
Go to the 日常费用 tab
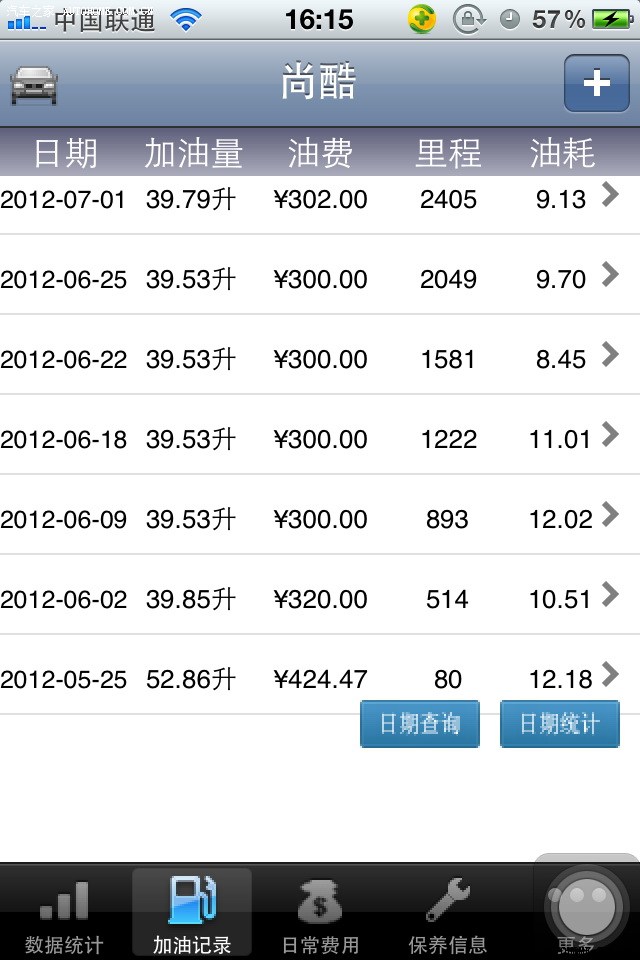320,914
